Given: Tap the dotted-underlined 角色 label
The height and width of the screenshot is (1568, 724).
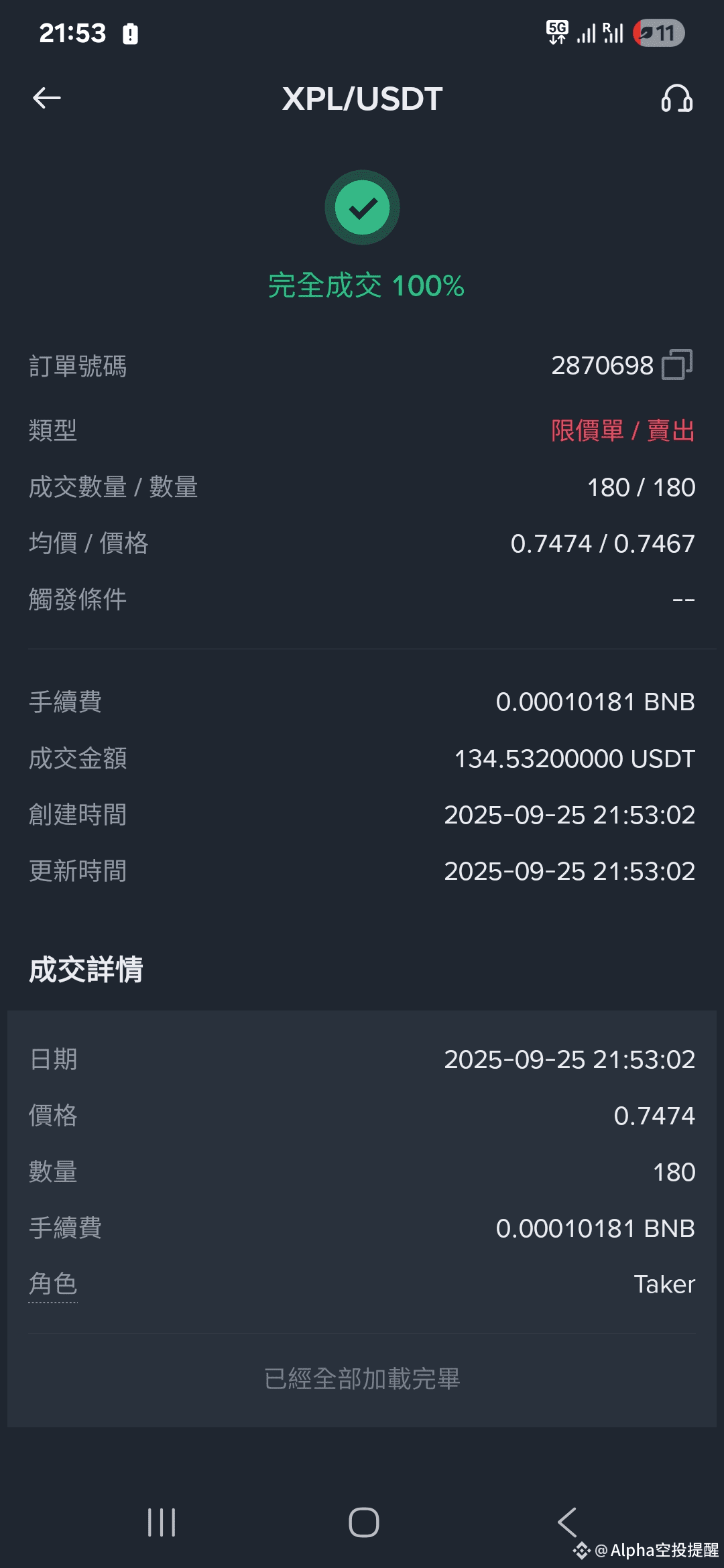Looking at the screenshot, I should click(53, 1284).
